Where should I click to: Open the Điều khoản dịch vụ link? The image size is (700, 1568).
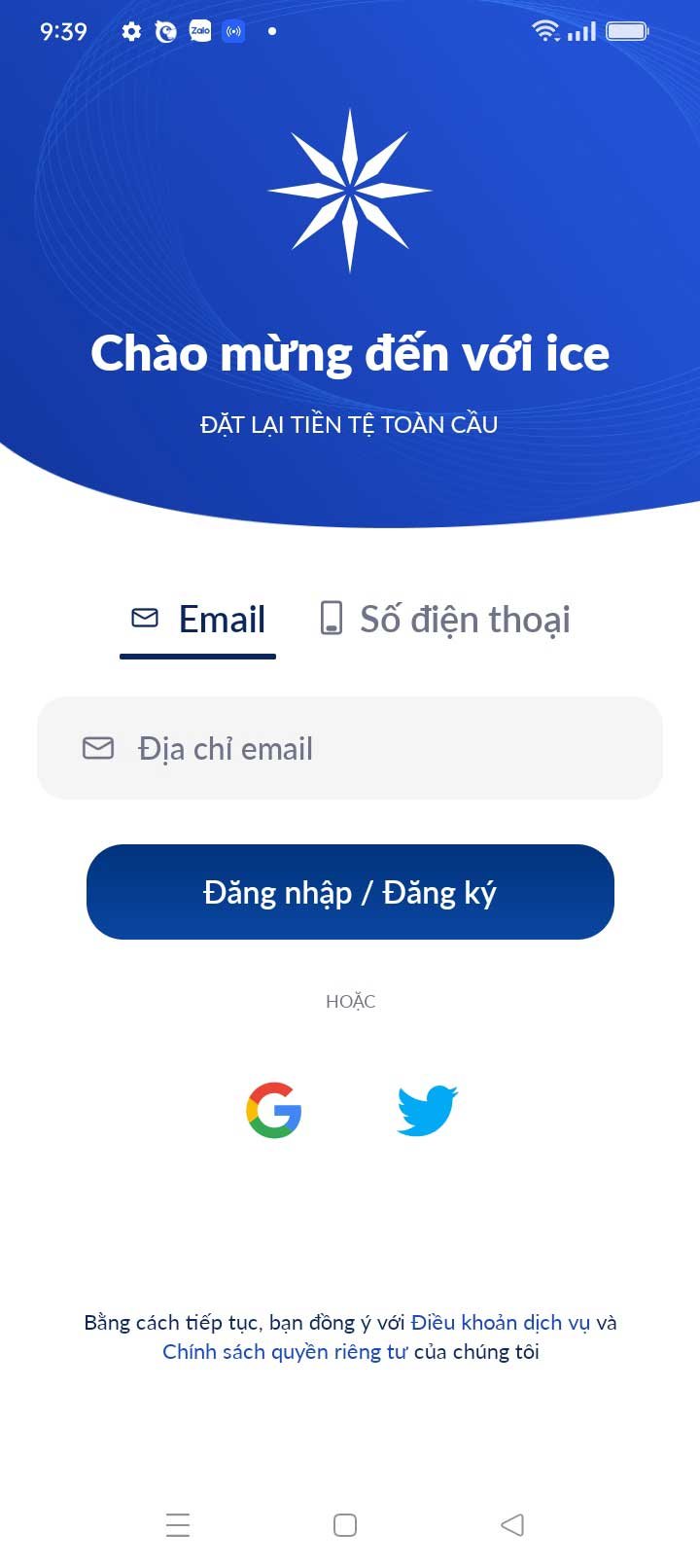pyautogui.click(x=501, y=1323)
